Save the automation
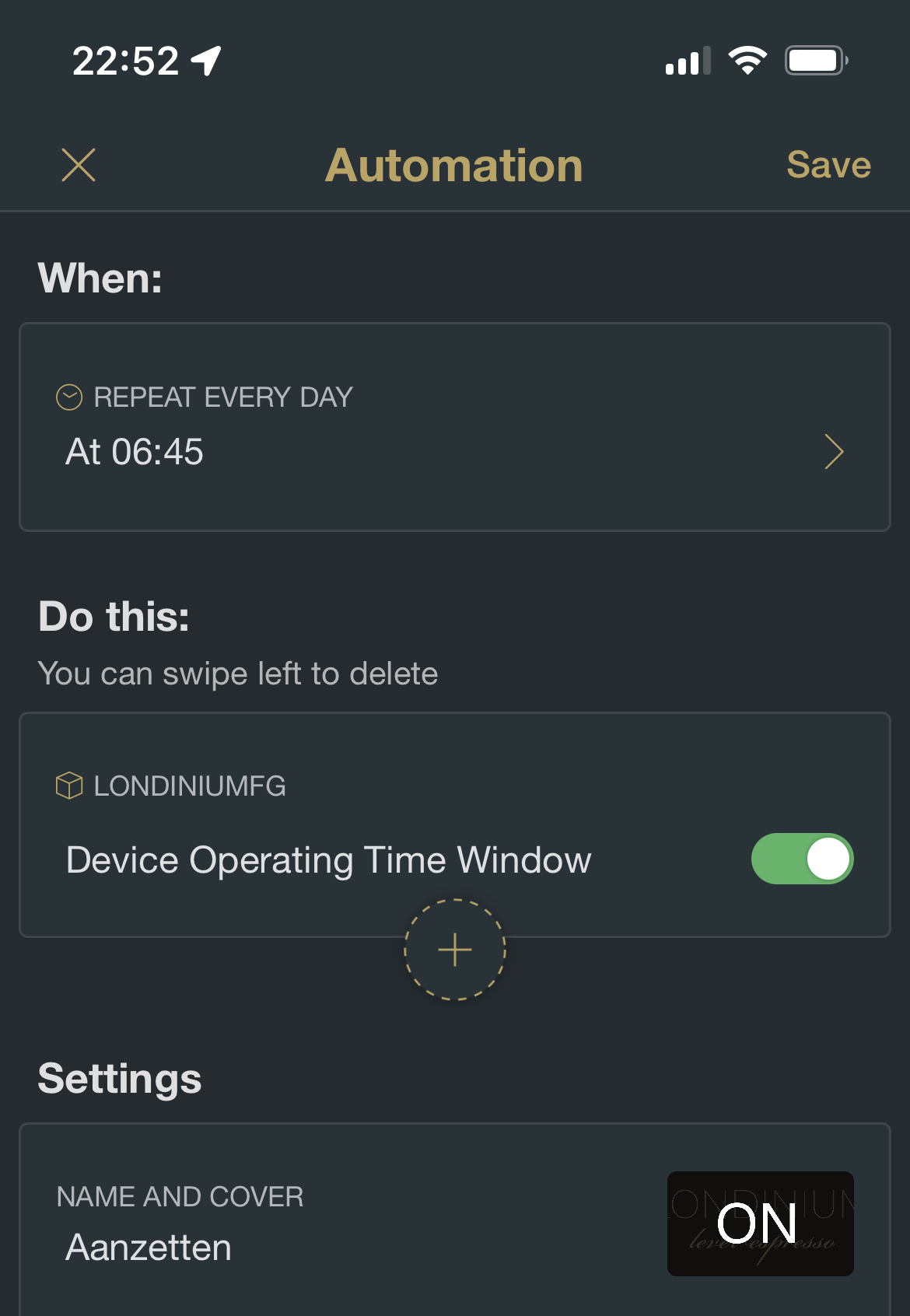Image resolution: width=910 pixels, height=1316 pixels. pos(828,165)
